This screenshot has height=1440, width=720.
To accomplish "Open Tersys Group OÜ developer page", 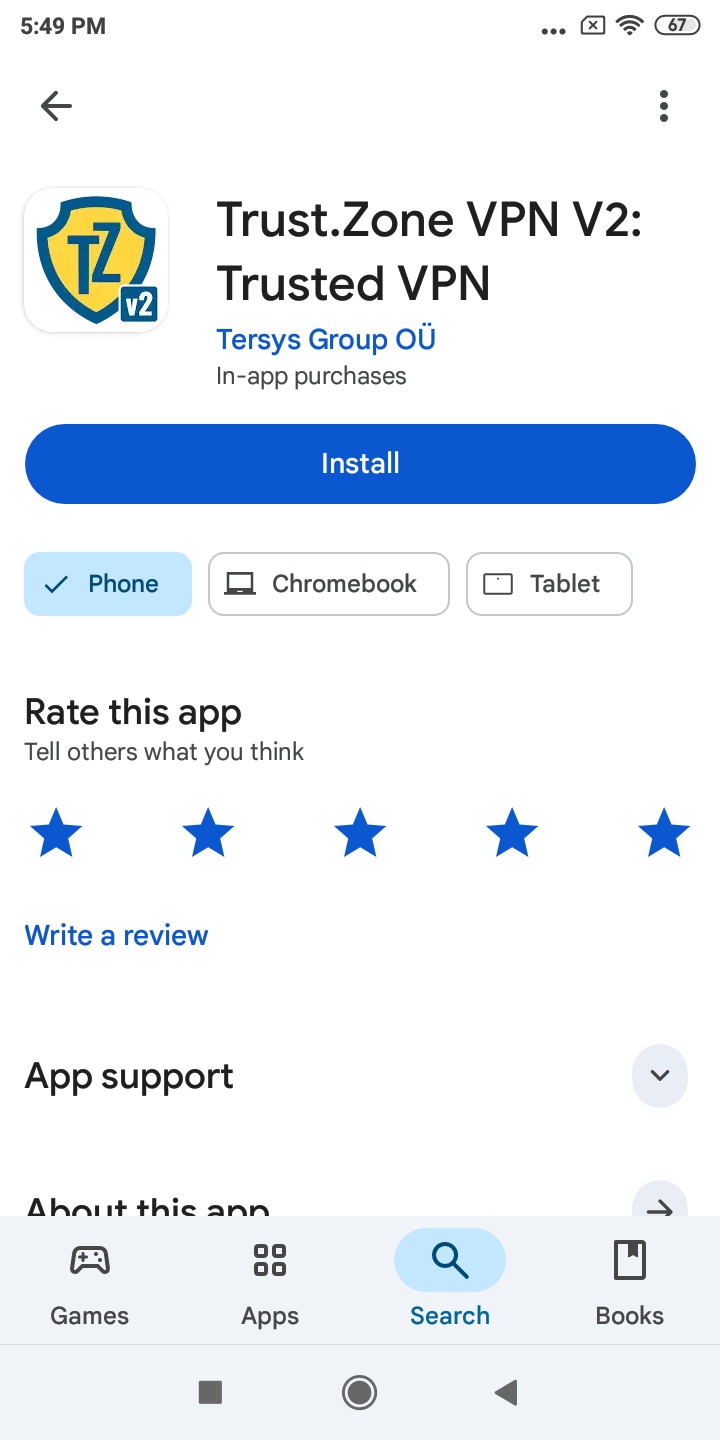I will (x=326, y=339).
